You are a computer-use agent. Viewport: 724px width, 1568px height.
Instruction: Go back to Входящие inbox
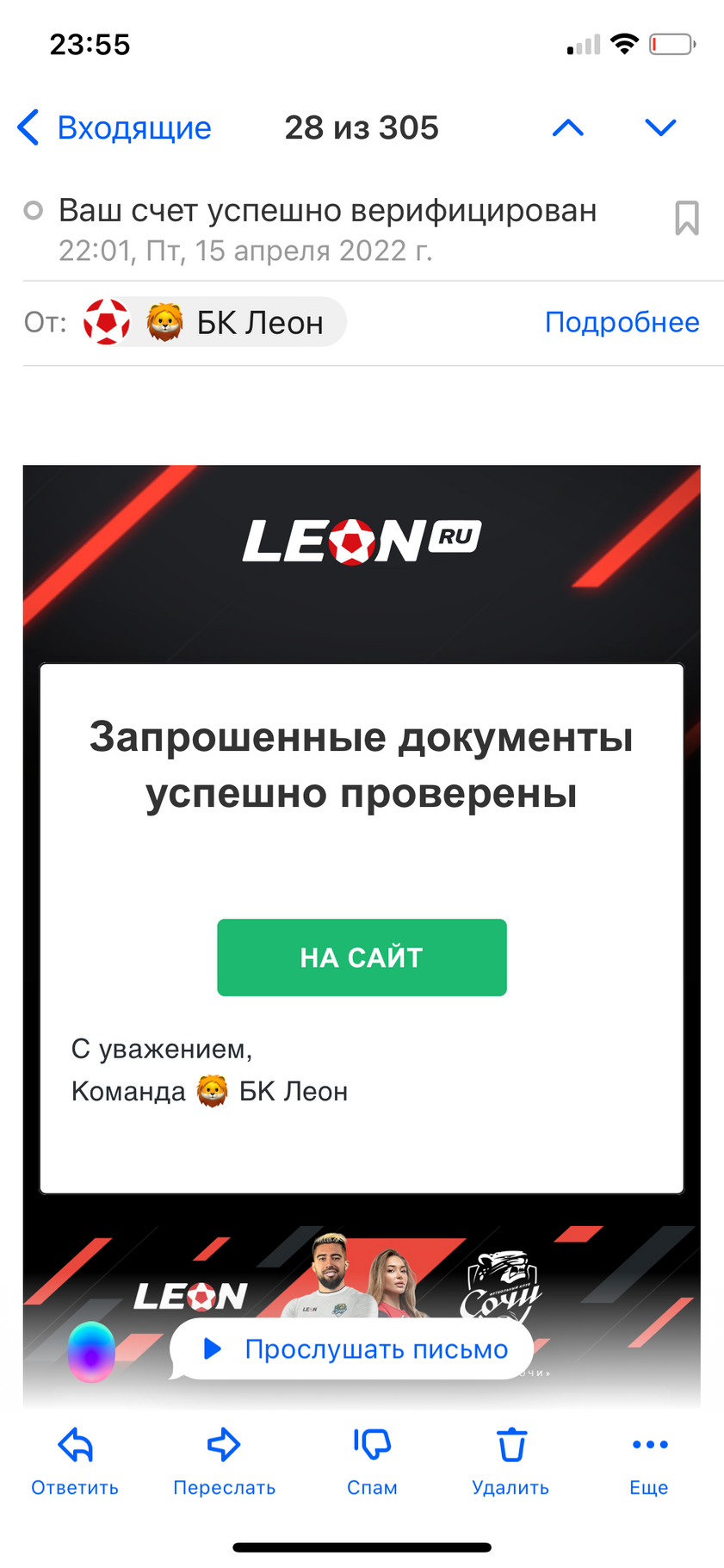(x=114, y=127)
